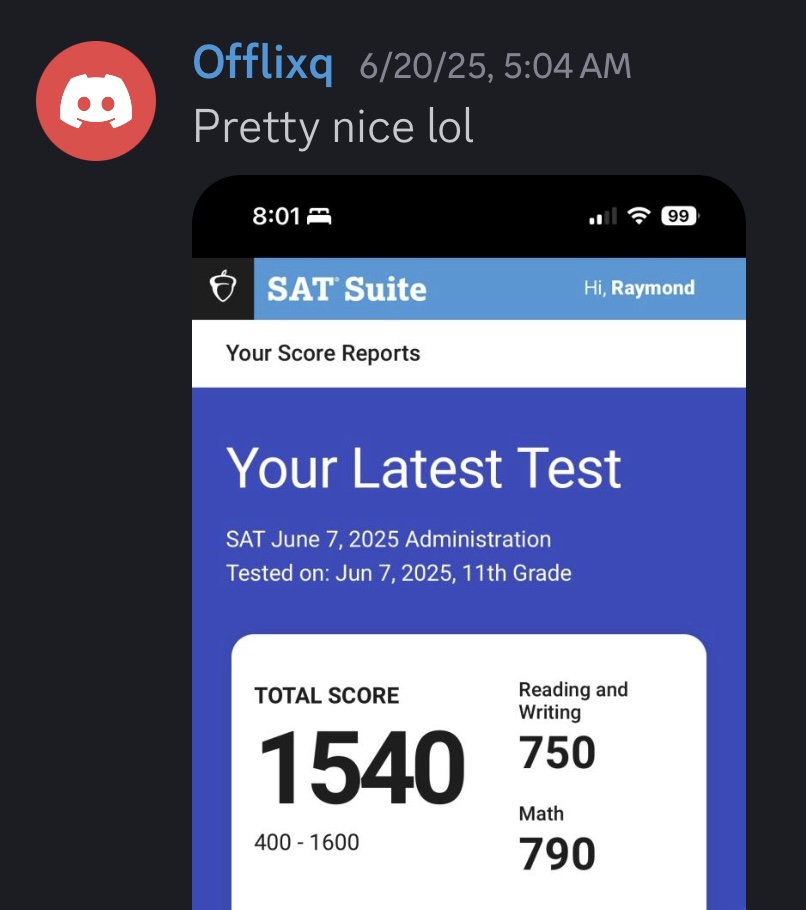Image resolution: width=806 pixels, height=910 pixels.
Task: Open the Offlixq username
Action: (265, 64)
